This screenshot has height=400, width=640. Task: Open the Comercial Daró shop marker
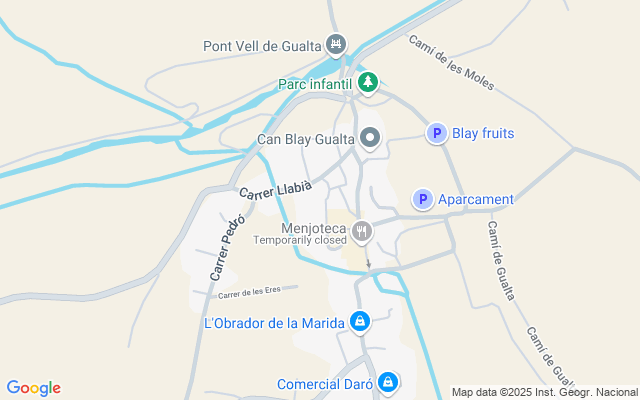388,383
